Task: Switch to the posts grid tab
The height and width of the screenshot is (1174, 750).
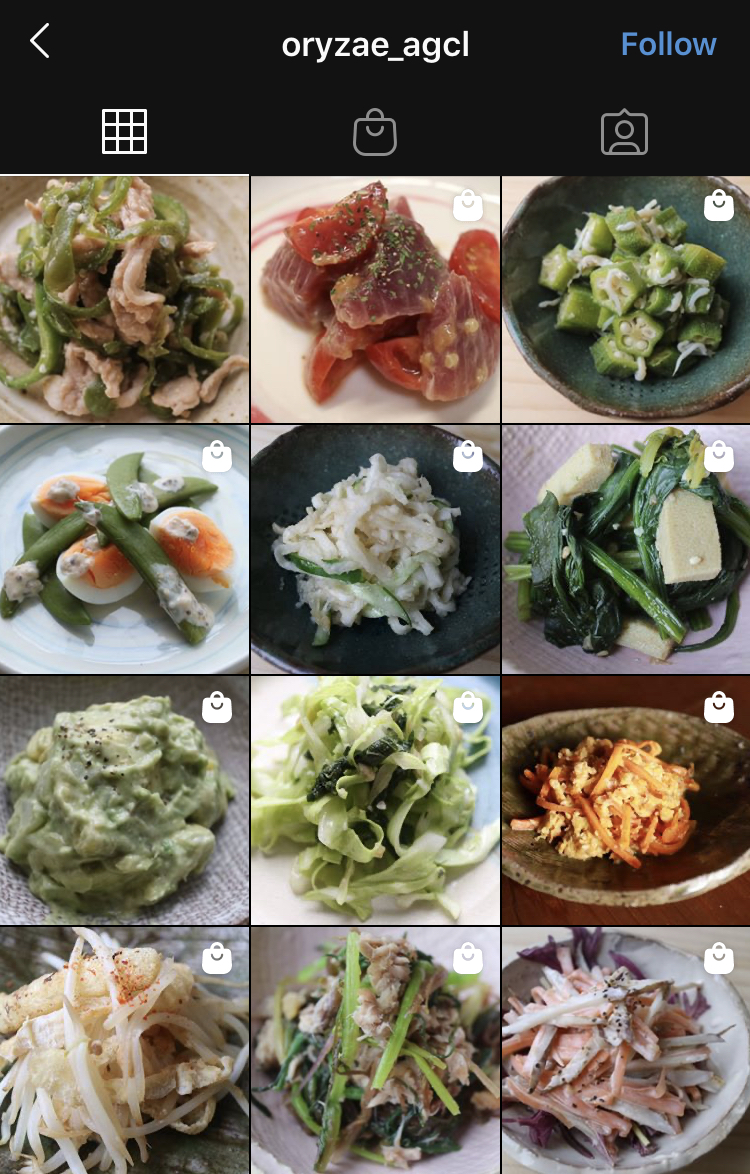Action: (125, 132)
